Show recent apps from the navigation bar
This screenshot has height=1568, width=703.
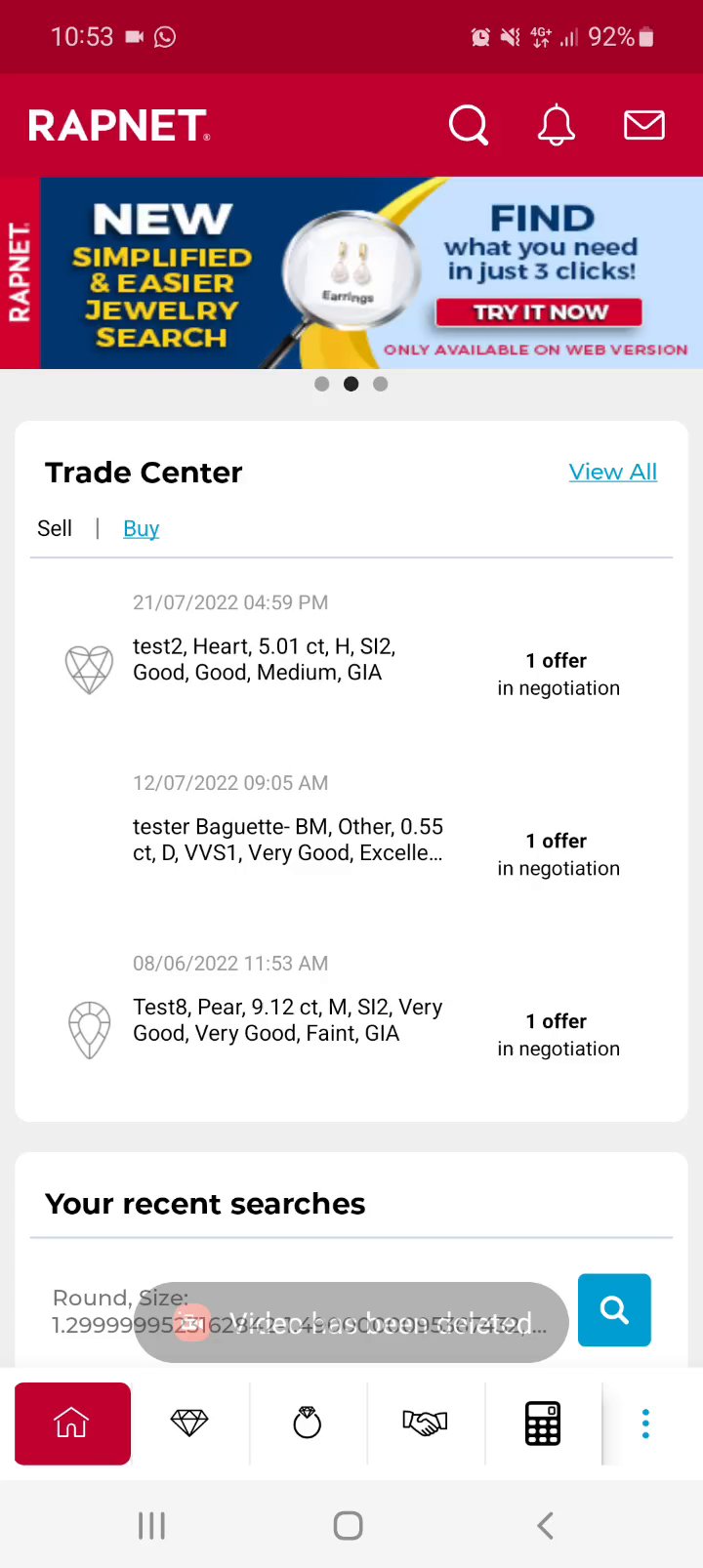click(152, 1525)
